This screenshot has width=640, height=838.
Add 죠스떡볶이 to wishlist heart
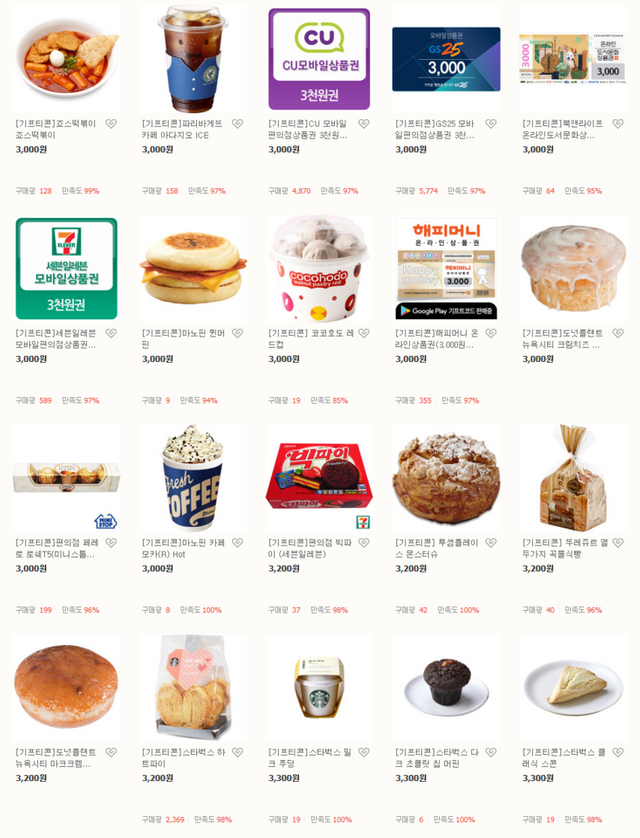click(x=111, y=124)
